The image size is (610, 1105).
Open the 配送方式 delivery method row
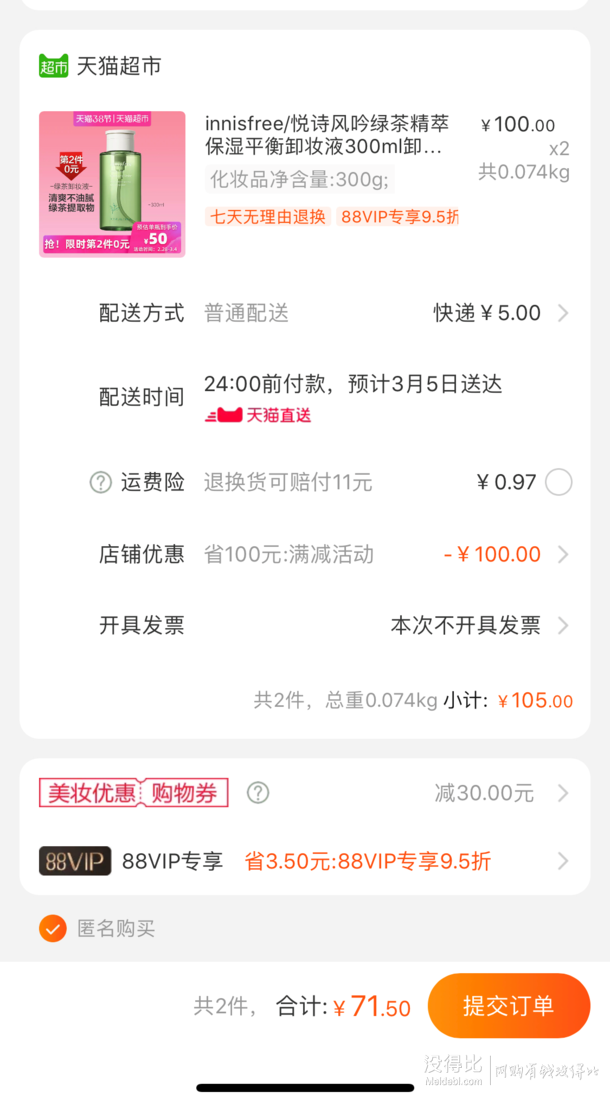305,313
